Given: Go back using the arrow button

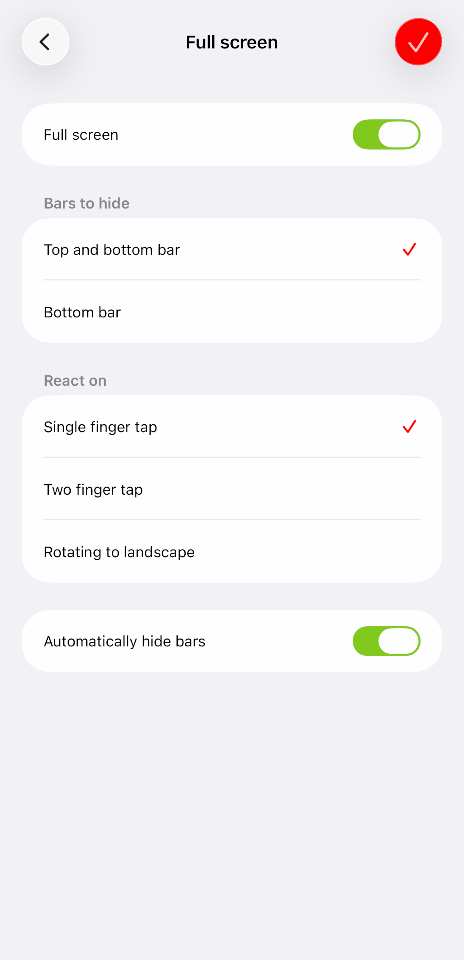Looking at the screenshot, I should coord(45,42).
